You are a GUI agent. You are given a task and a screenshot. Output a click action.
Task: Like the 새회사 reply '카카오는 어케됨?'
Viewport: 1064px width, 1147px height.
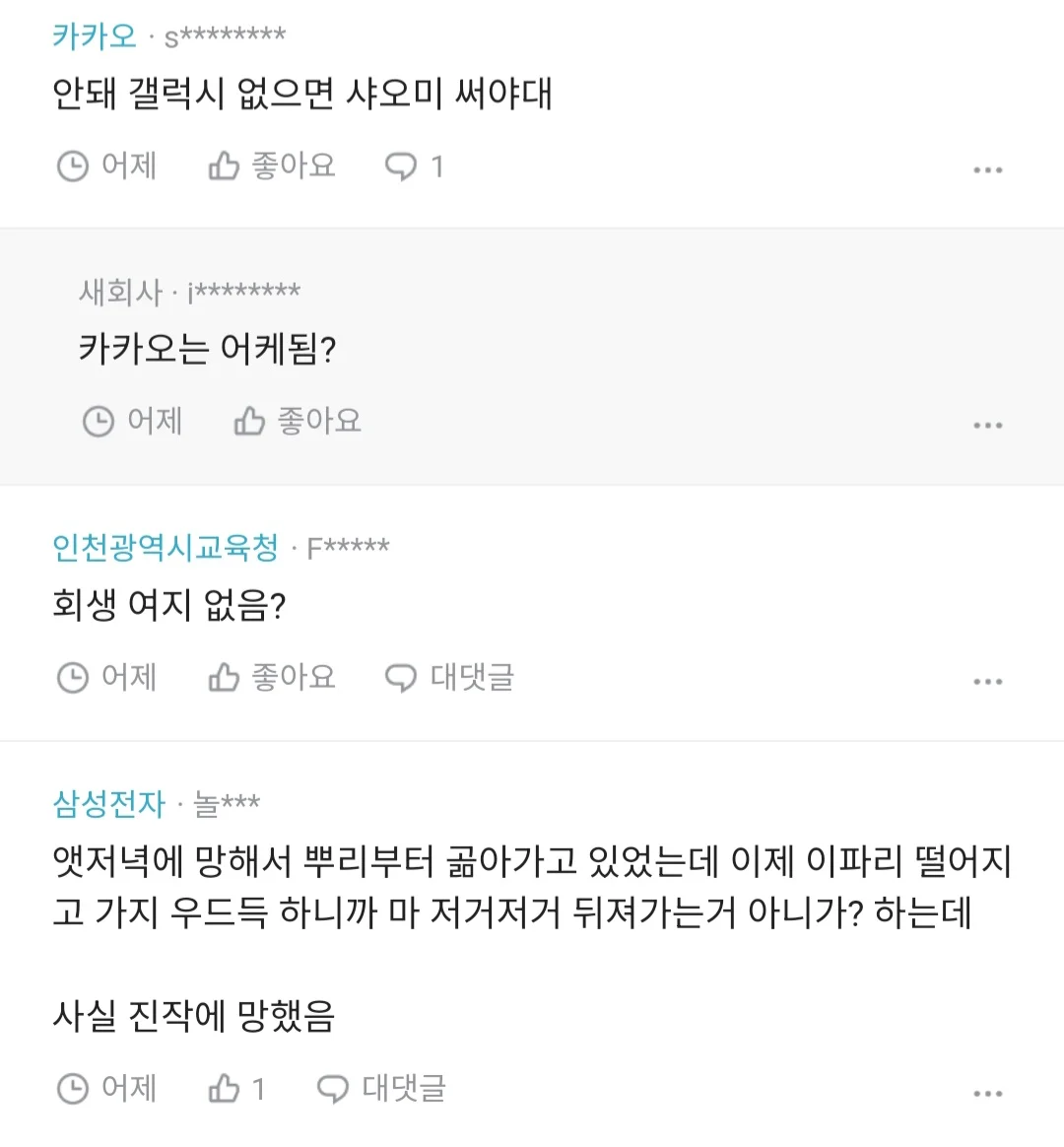298,421
